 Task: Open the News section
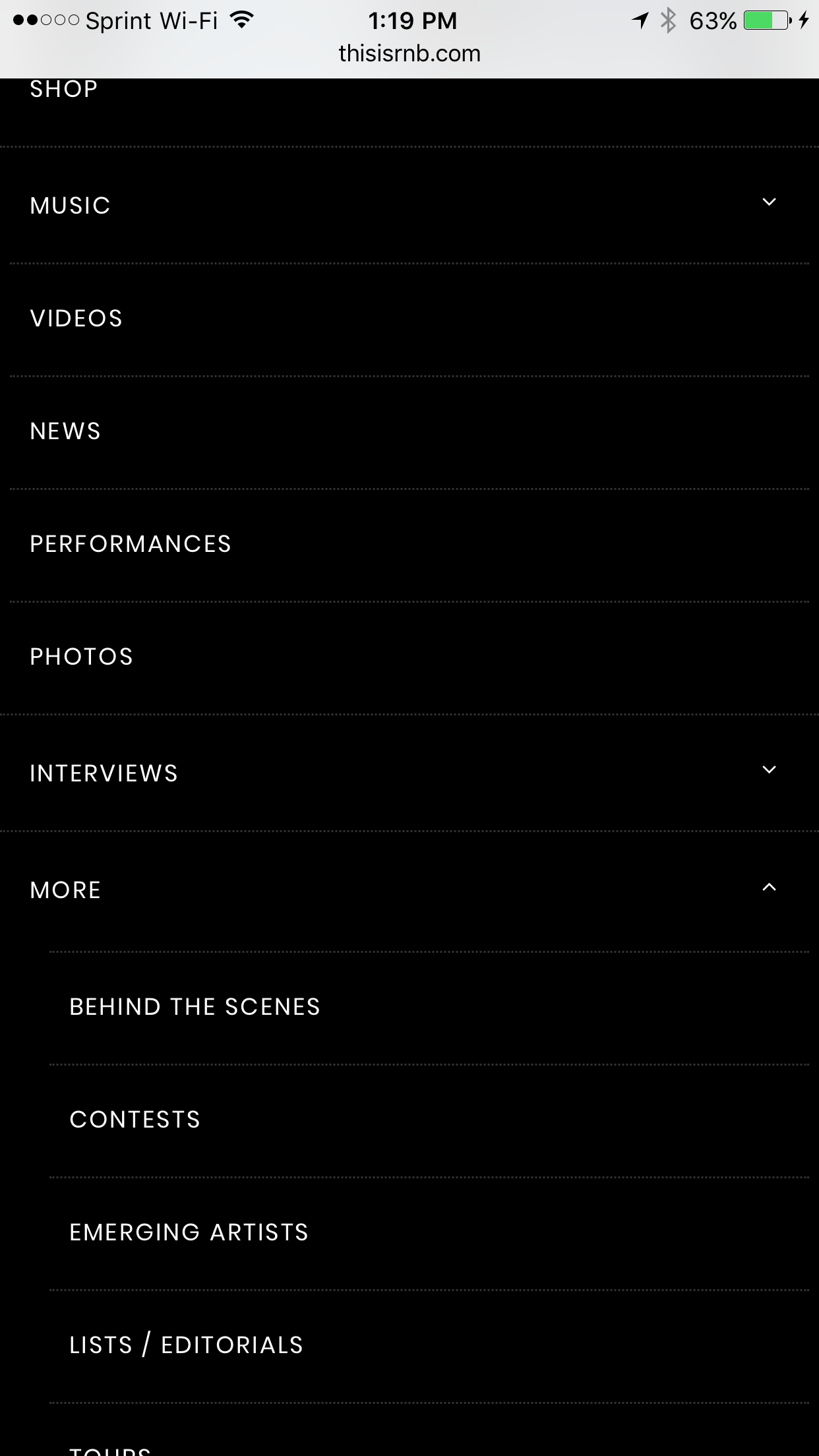tap(66, 431)
